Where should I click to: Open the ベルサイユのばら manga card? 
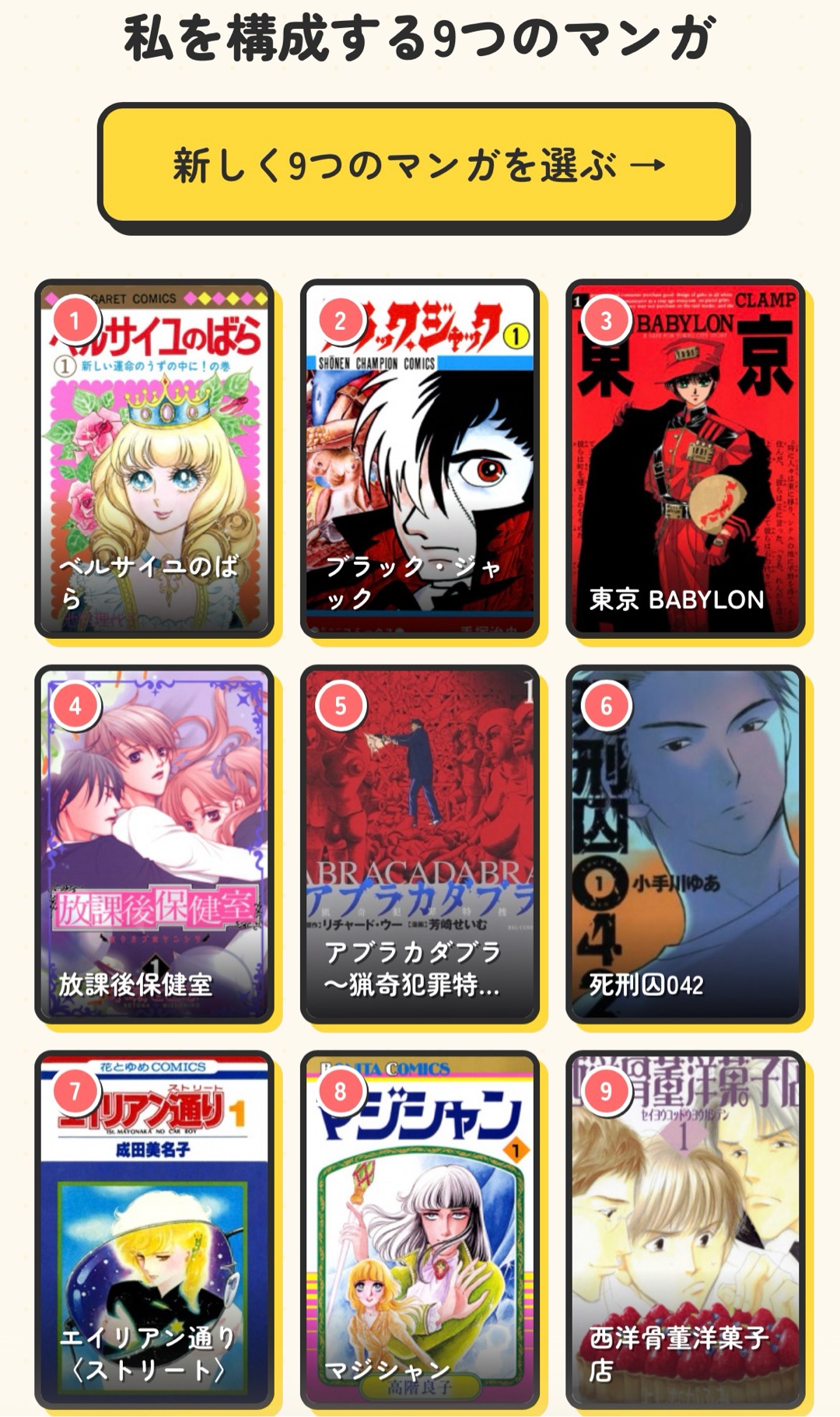point(154,459)
